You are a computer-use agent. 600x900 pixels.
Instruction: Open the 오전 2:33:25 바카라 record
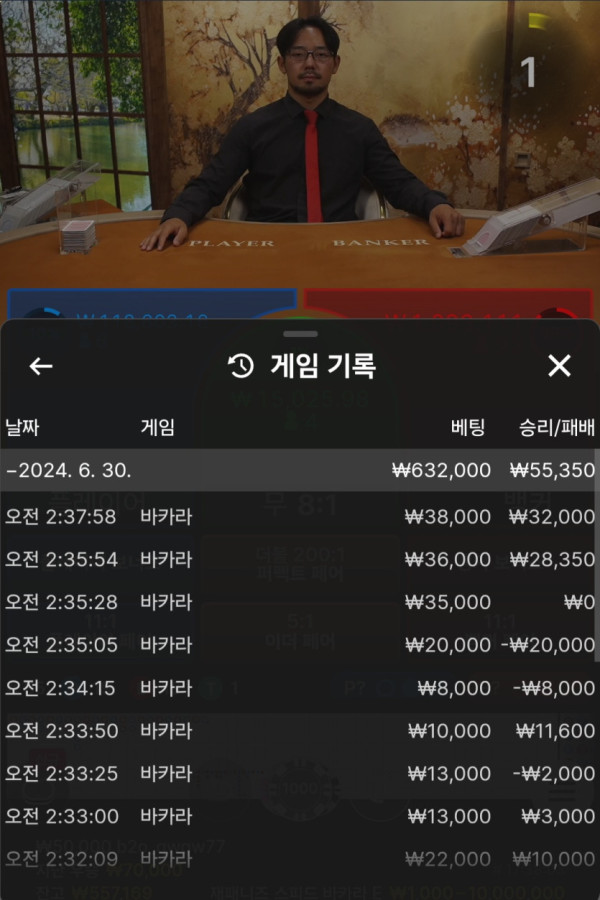298,774
